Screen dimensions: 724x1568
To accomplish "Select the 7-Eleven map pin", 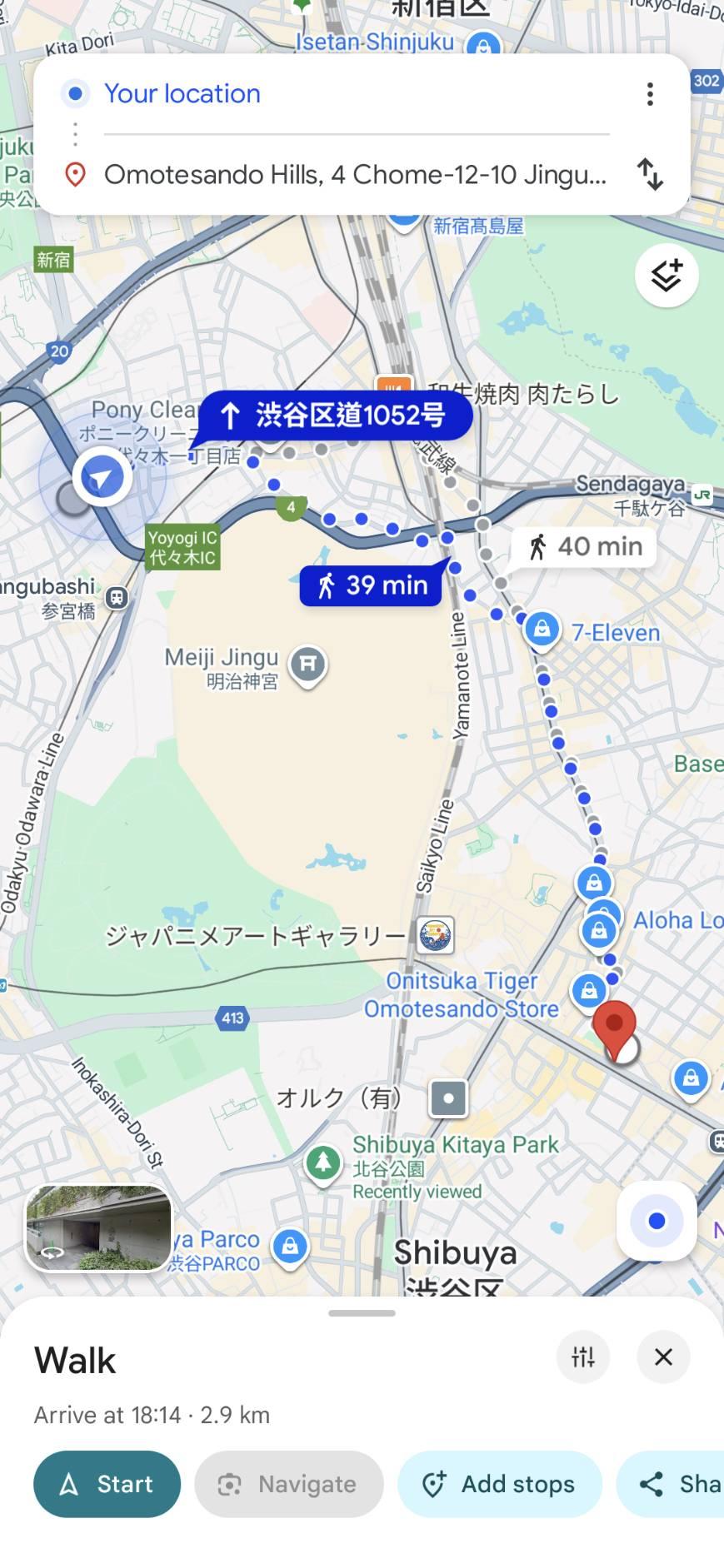I will click(x=542, y=630).
